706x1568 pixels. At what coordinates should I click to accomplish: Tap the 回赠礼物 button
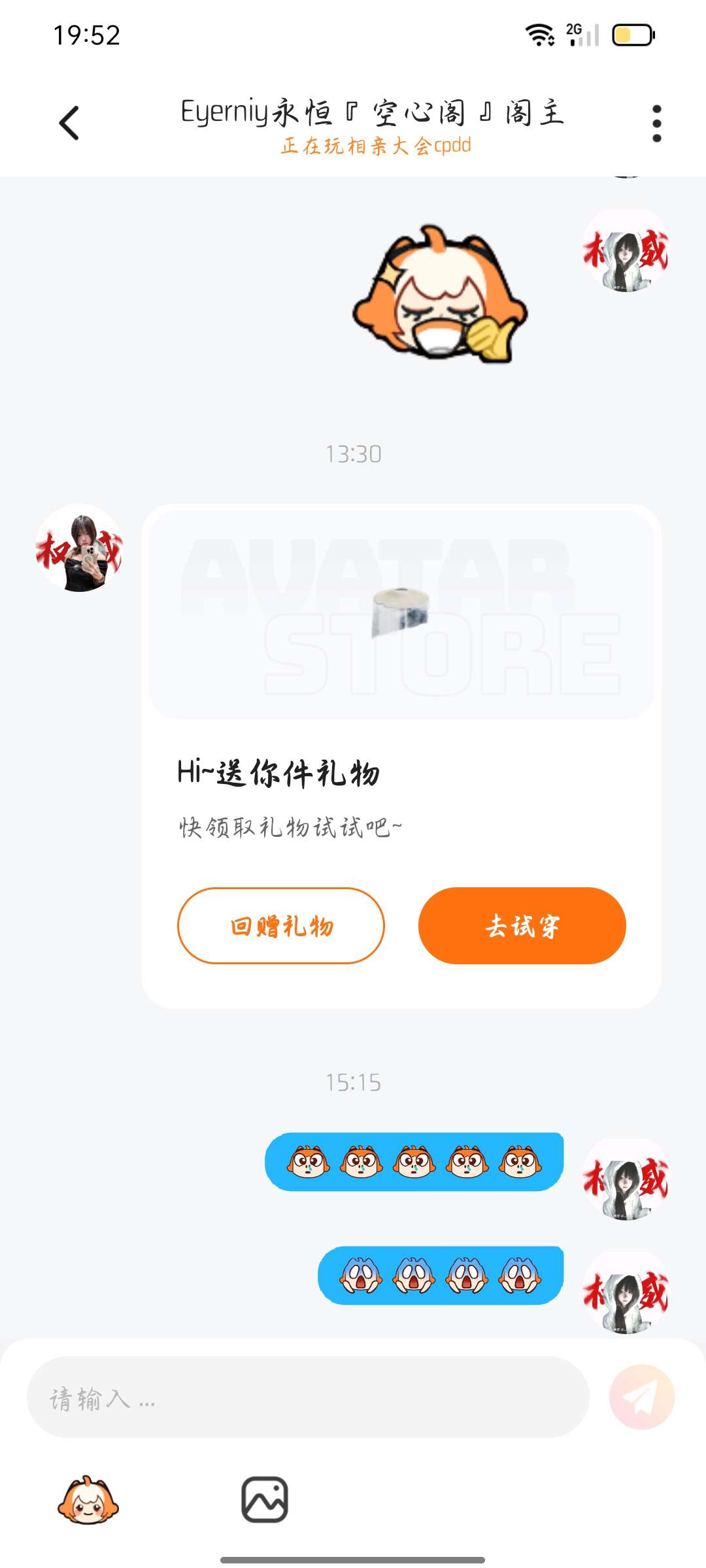click(x=281, y=925)
